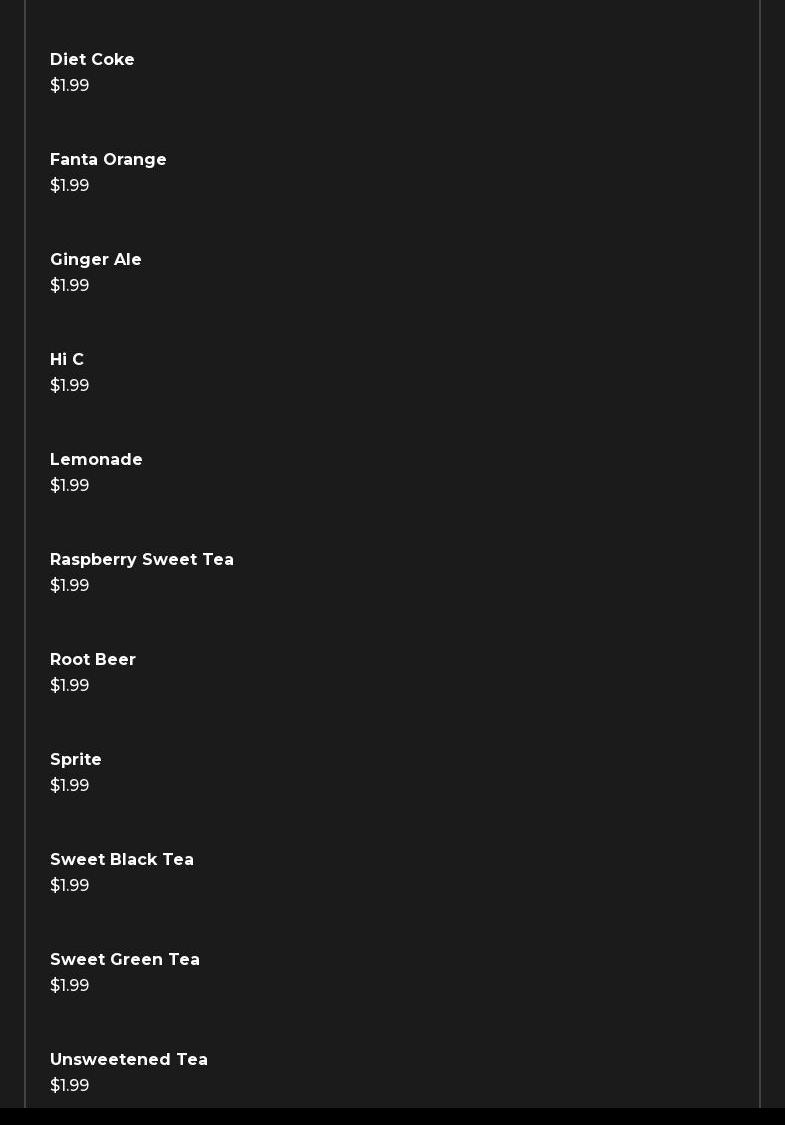The width and height of the screenshot is (785, 1125).
Task: Open the Lemonade item
Action: [x=96, y=460]
